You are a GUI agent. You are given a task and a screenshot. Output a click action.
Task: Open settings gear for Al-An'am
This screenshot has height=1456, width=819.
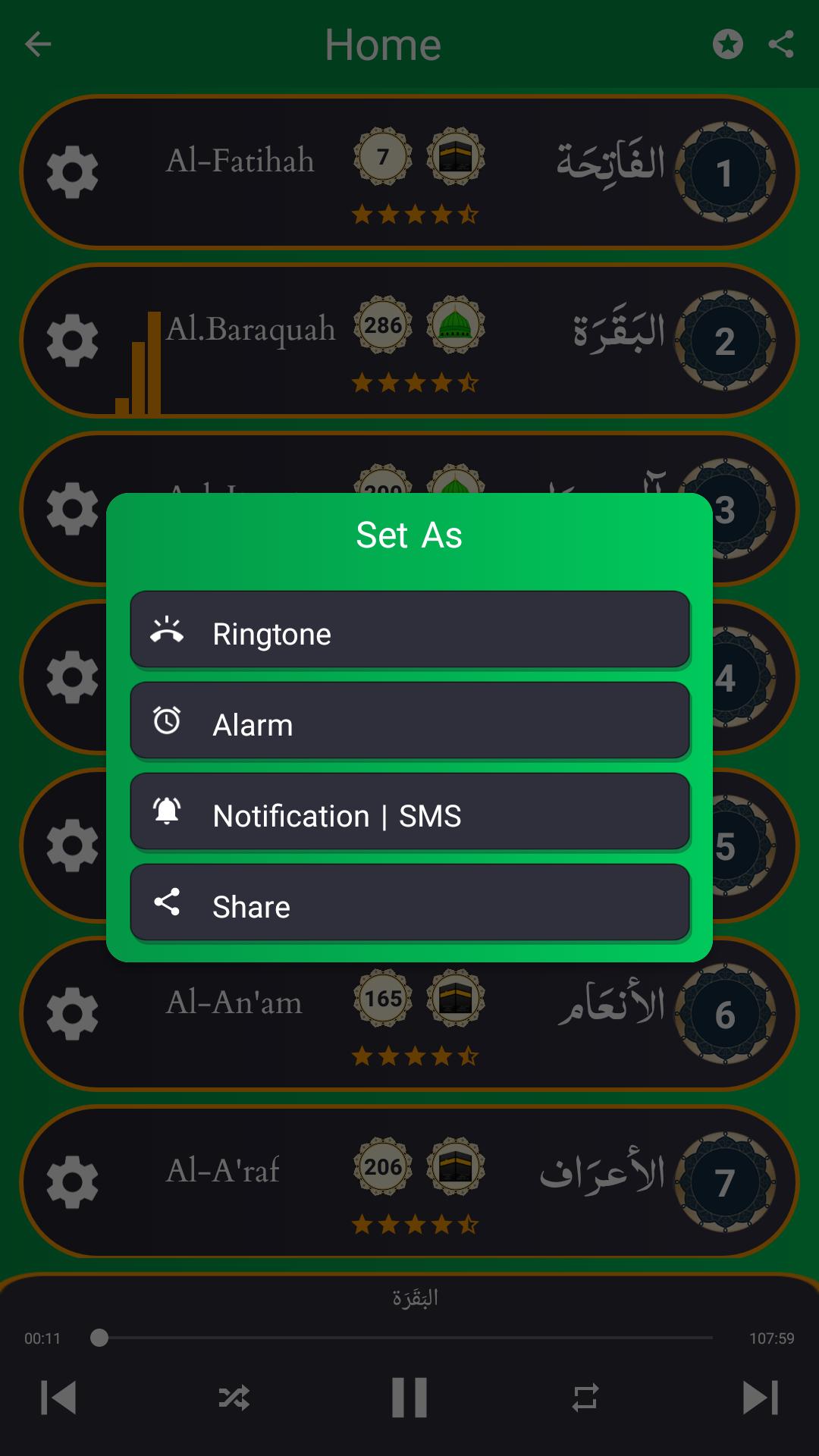tap(72, 1015)
